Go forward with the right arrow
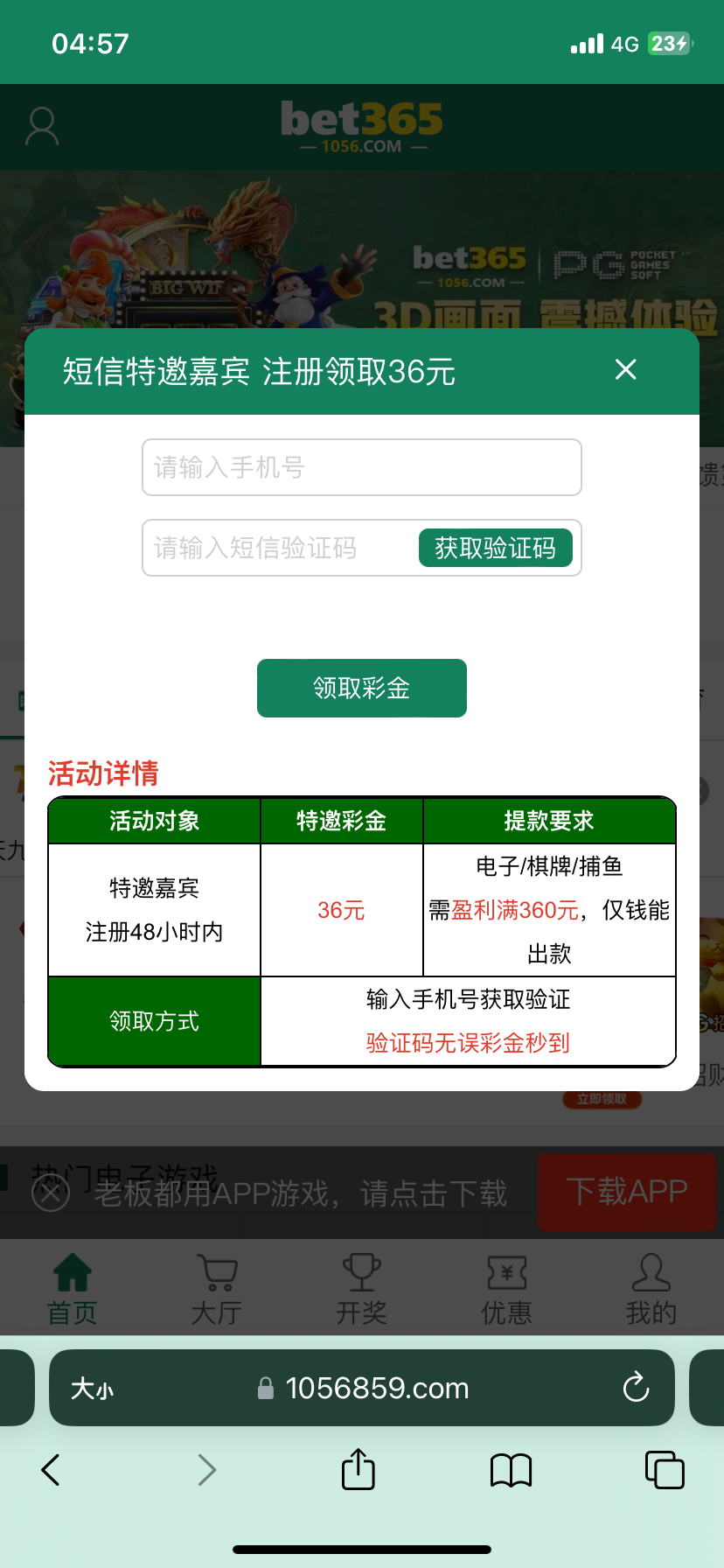724x1568 pixels. pyautogui.click(x=206, y=1470)
